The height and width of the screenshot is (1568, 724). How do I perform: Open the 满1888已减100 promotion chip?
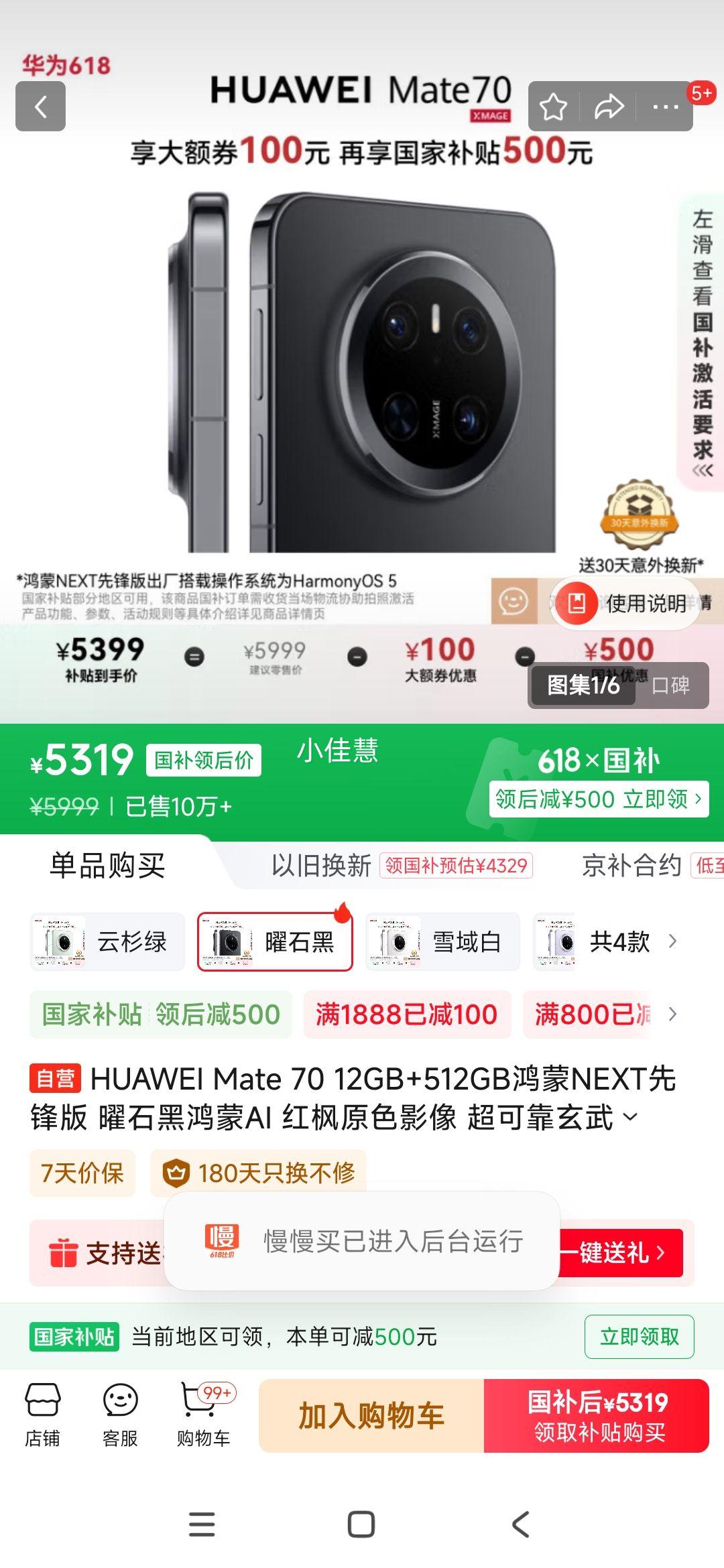(x=407, y=1015)
